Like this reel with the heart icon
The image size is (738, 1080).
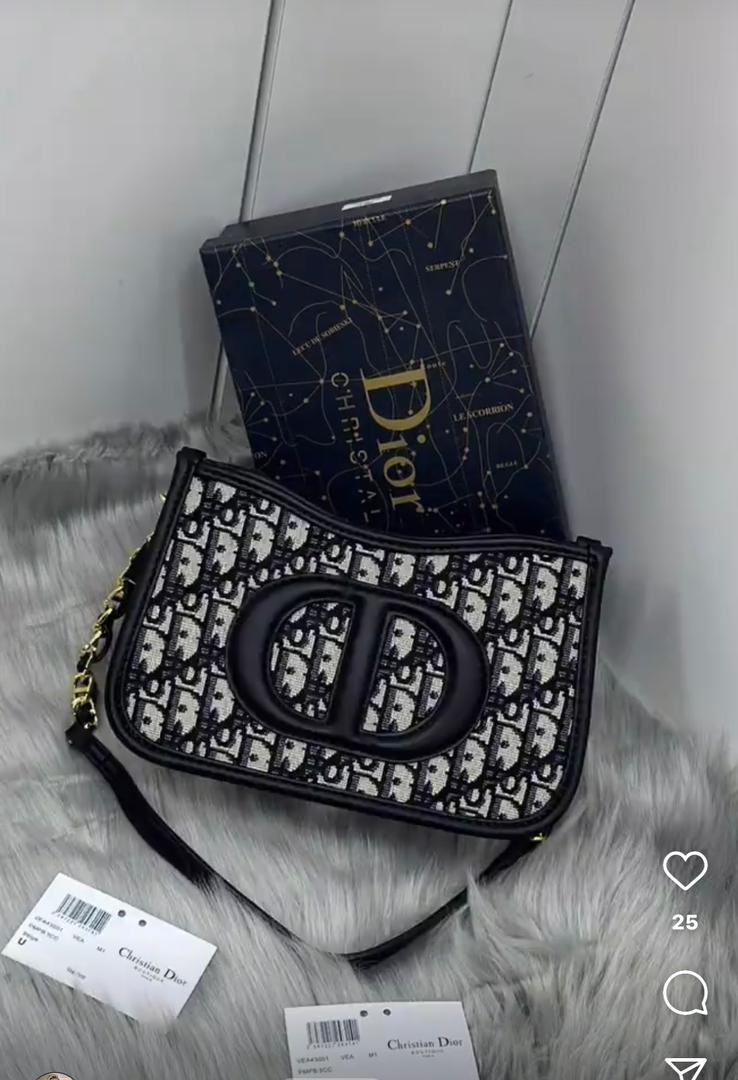click(685, 870)
